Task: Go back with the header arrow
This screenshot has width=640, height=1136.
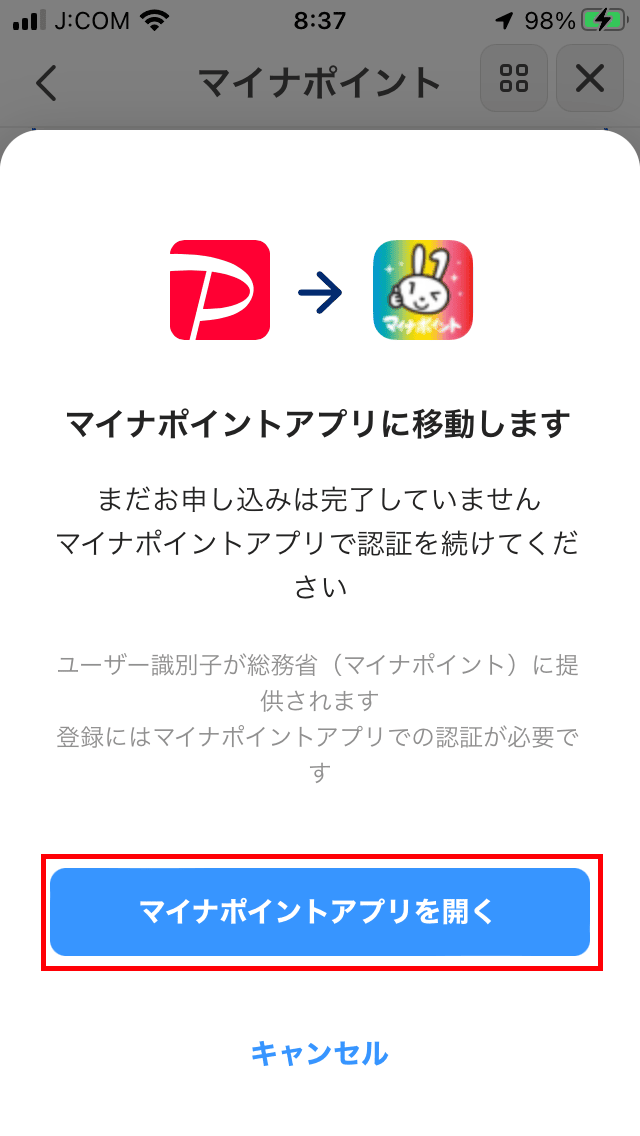Action: coord(46,81)
